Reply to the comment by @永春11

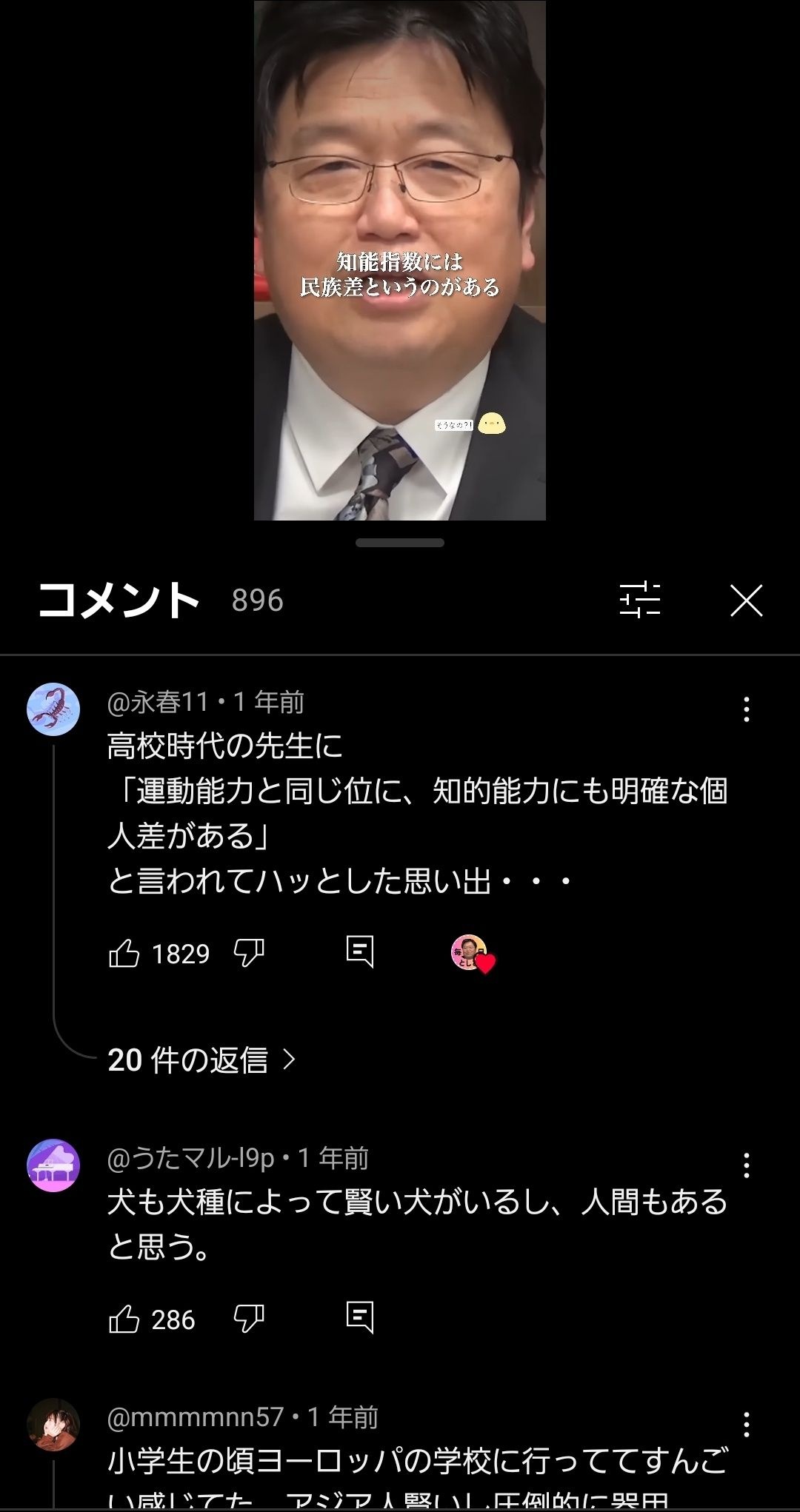360,952
